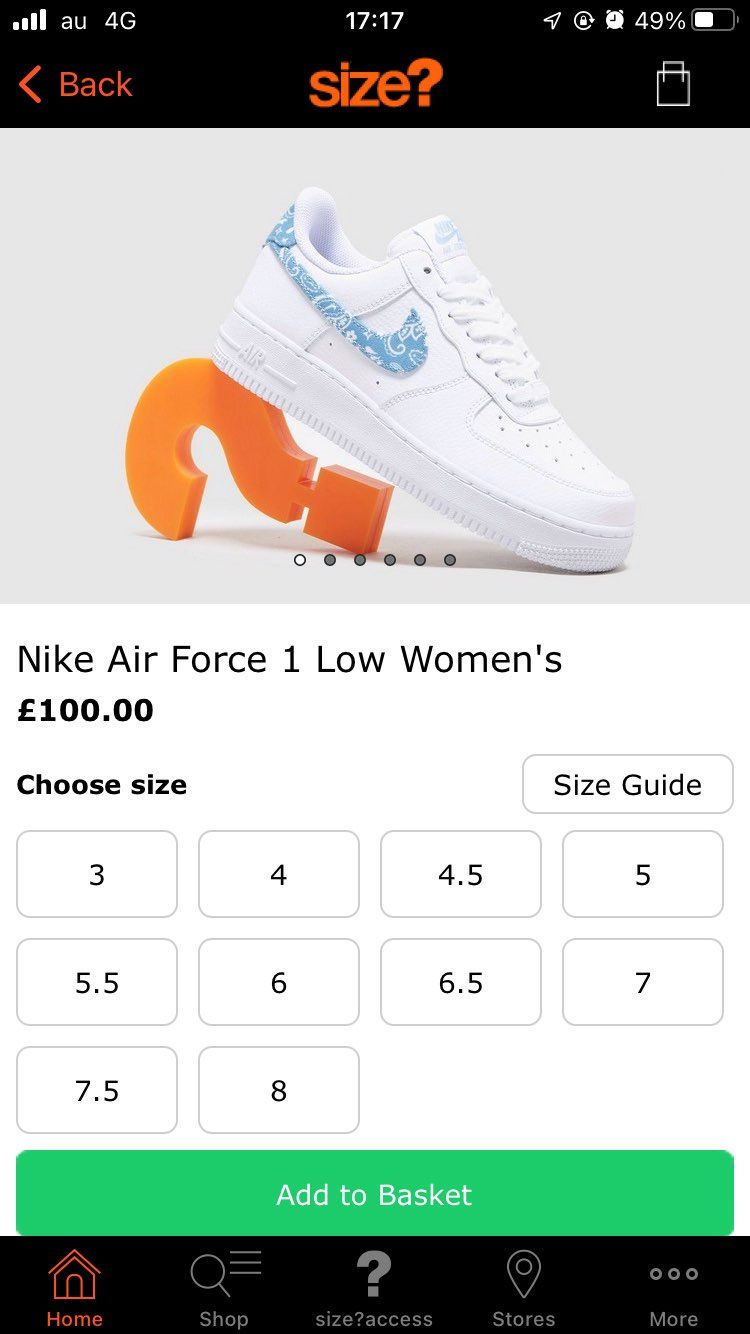The width and height of the screenshot is (750, 1334).
Task: Open the More tab
Action: pyautogui.click(x=673, y=1288)
